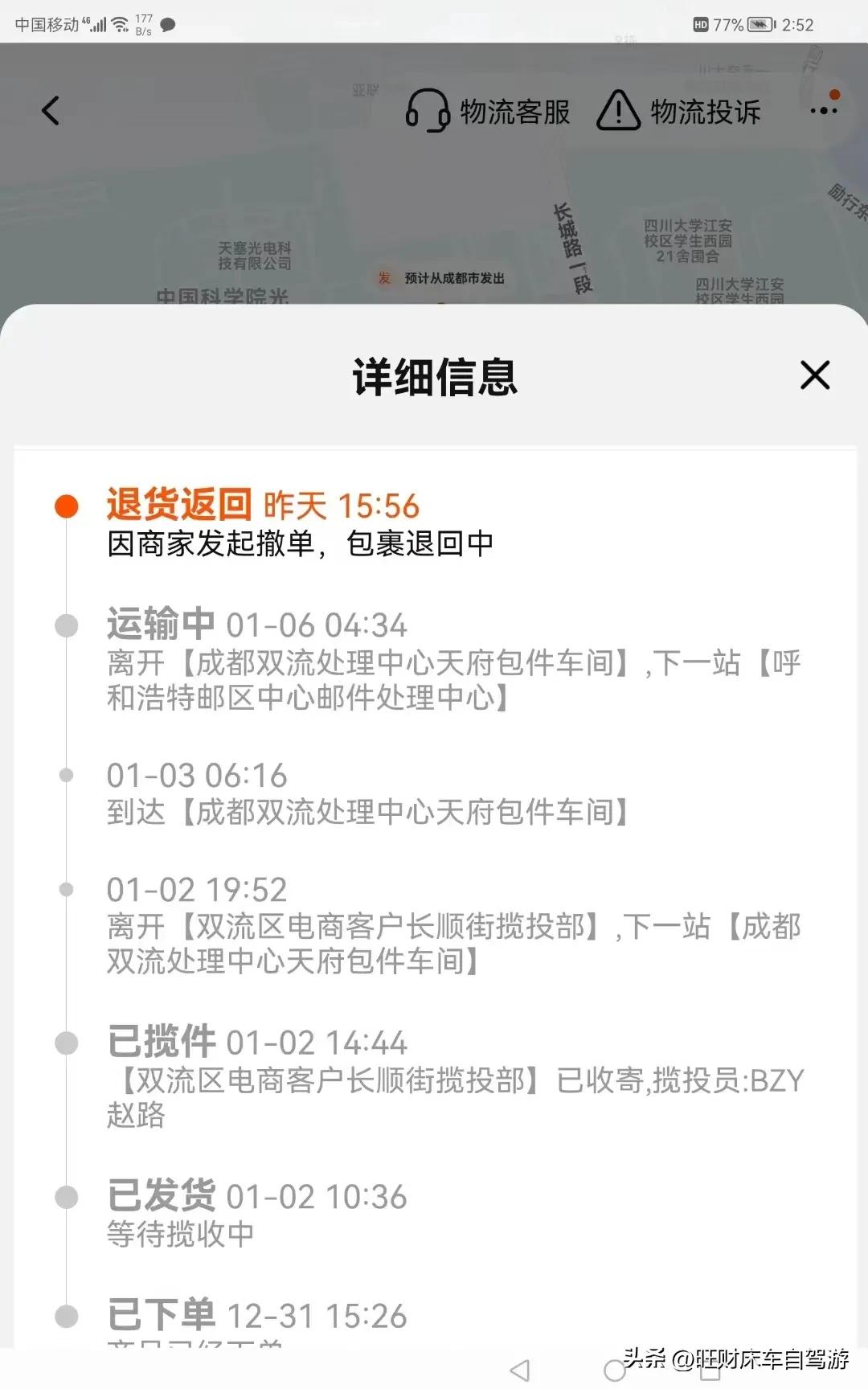Close the 详细信息 popup with X
868x1389 pixels.
coord(815,375)
